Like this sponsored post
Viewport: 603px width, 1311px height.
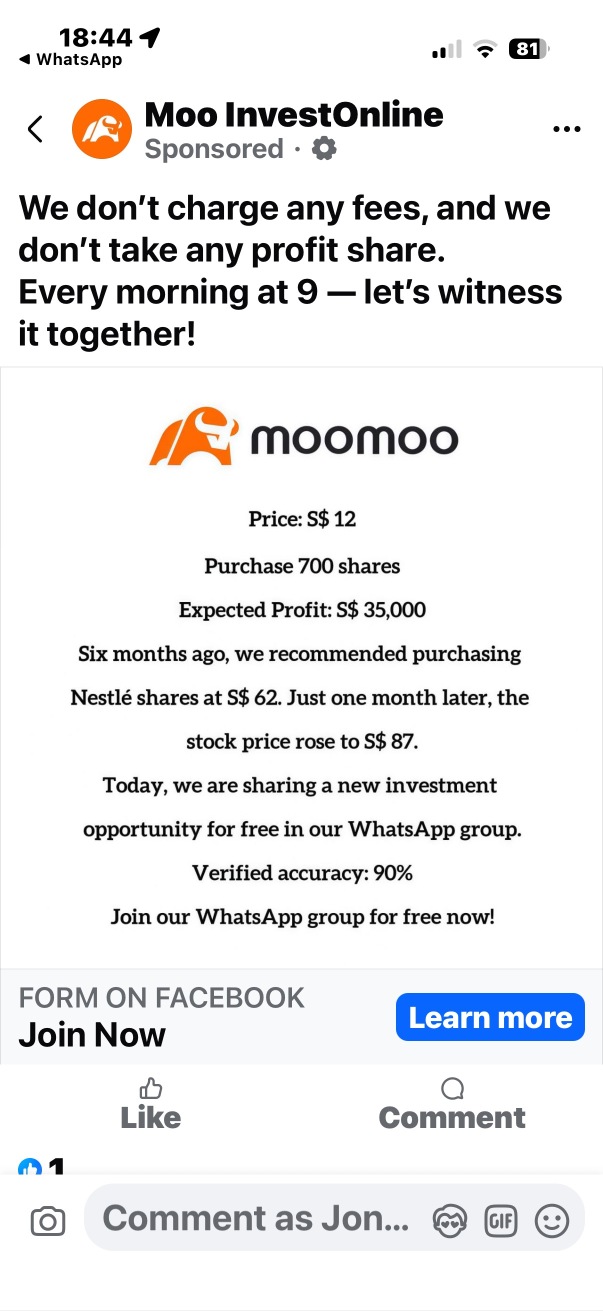coord(151,1104)
